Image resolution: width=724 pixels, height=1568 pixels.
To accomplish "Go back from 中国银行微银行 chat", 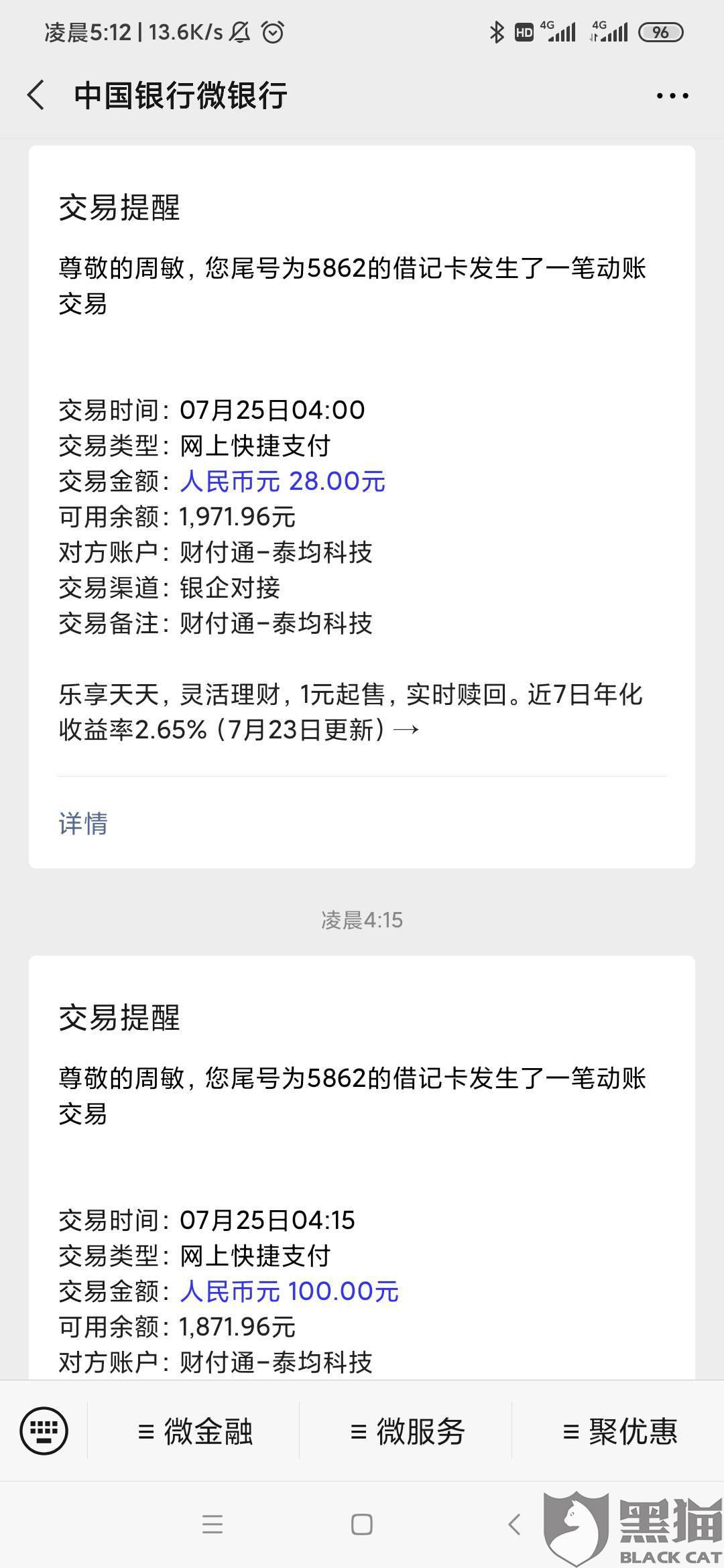I will click(x=36, y=95).
